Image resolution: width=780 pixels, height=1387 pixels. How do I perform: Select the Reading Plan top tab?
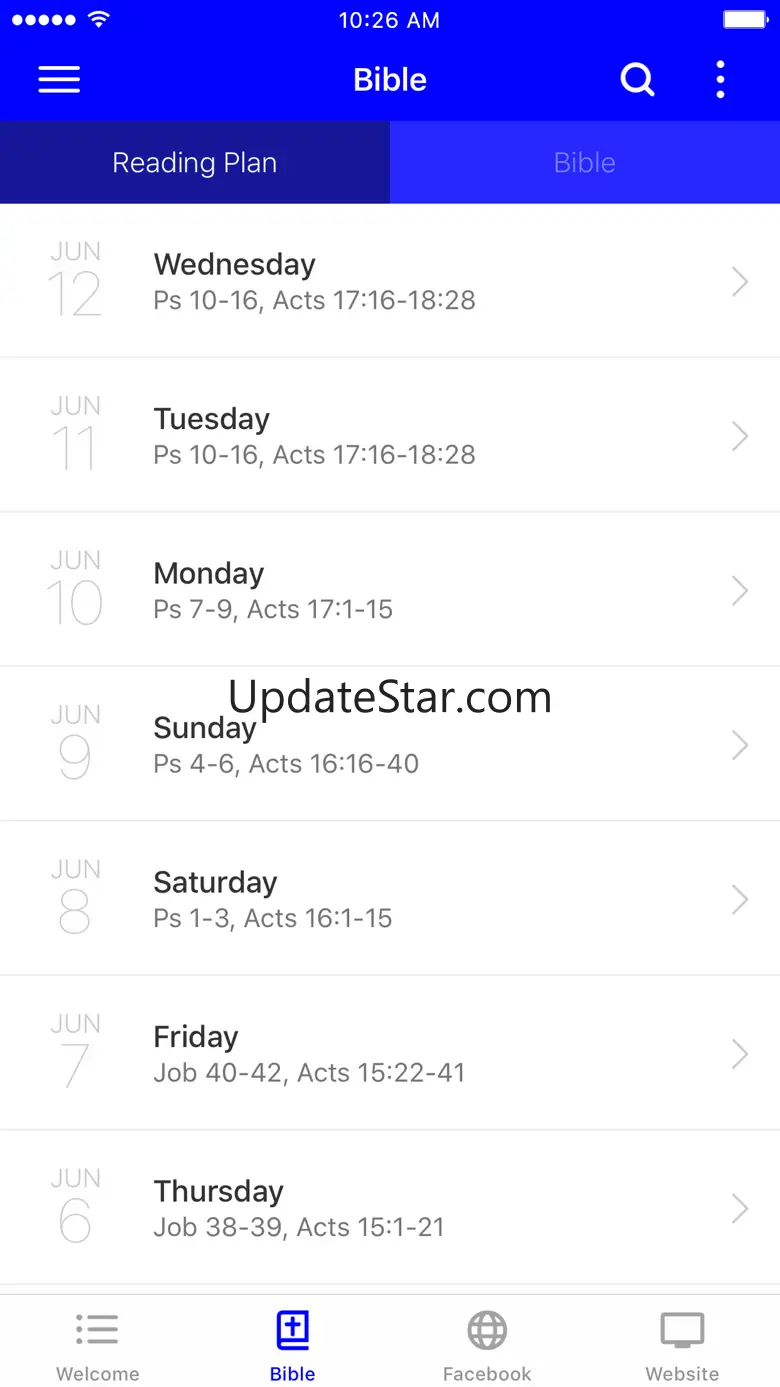click(x=195, y=163)
